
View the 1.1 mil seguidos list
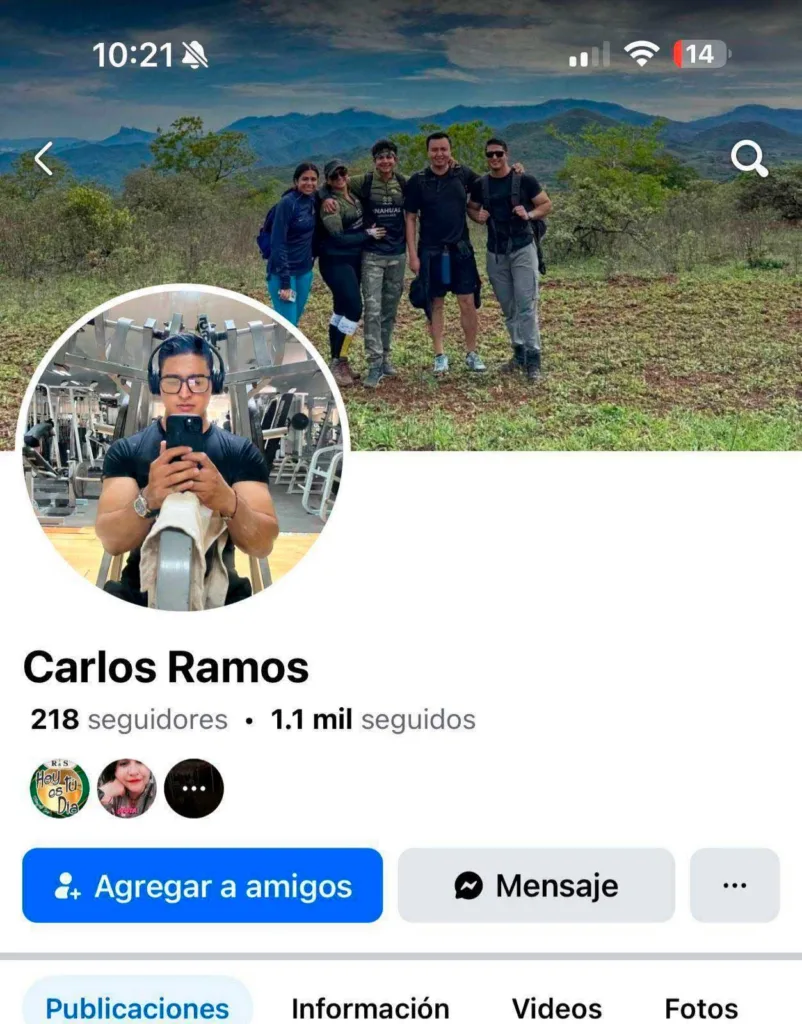tap(372, 720)
